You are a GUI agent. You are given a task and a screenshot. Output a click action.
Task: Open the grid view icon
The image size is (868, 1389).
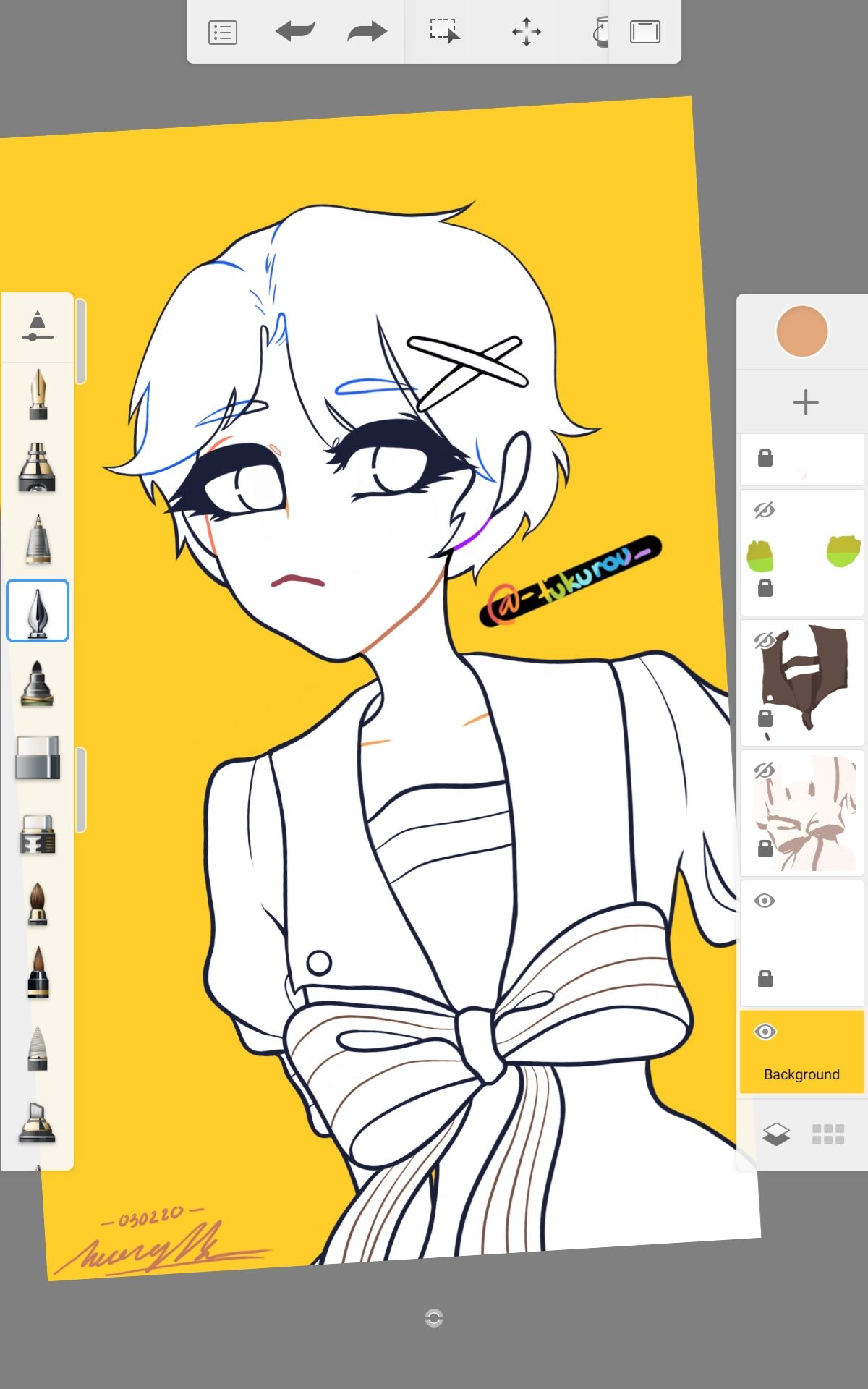coord(828,1134)
